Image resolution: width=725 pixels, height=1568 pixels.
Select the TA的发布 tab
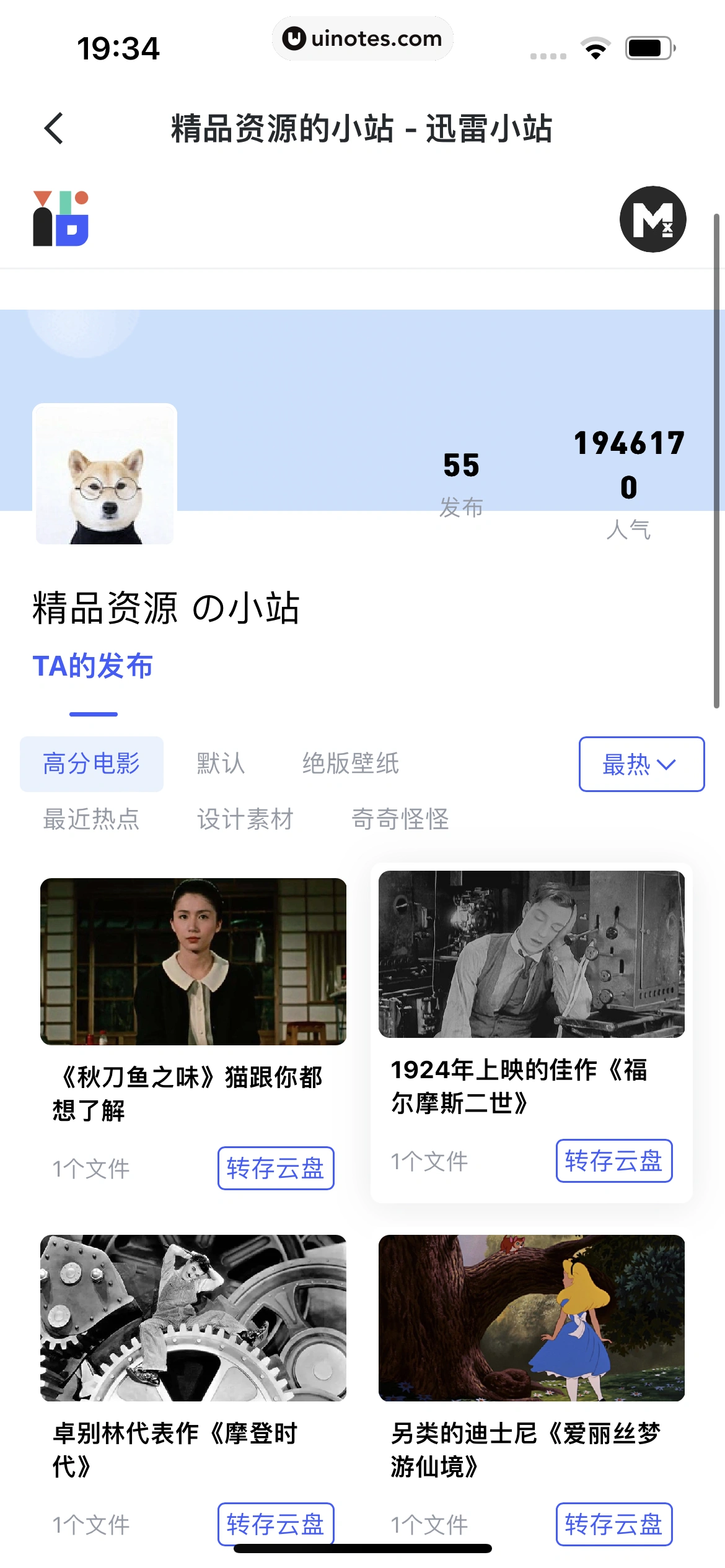(x=93, y=667)
